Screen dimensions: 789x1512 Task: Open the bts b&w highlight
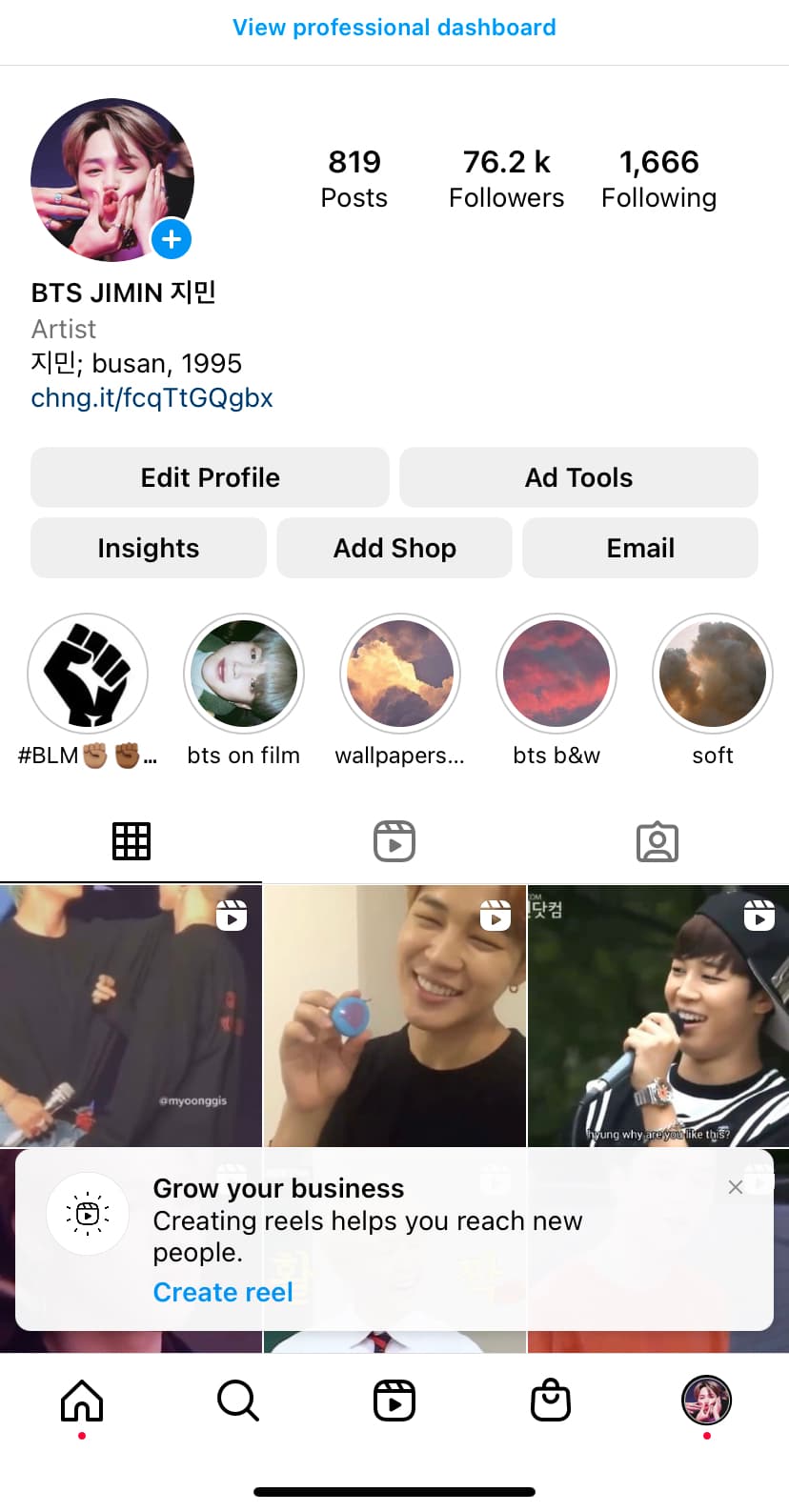(x=556, y=674)
